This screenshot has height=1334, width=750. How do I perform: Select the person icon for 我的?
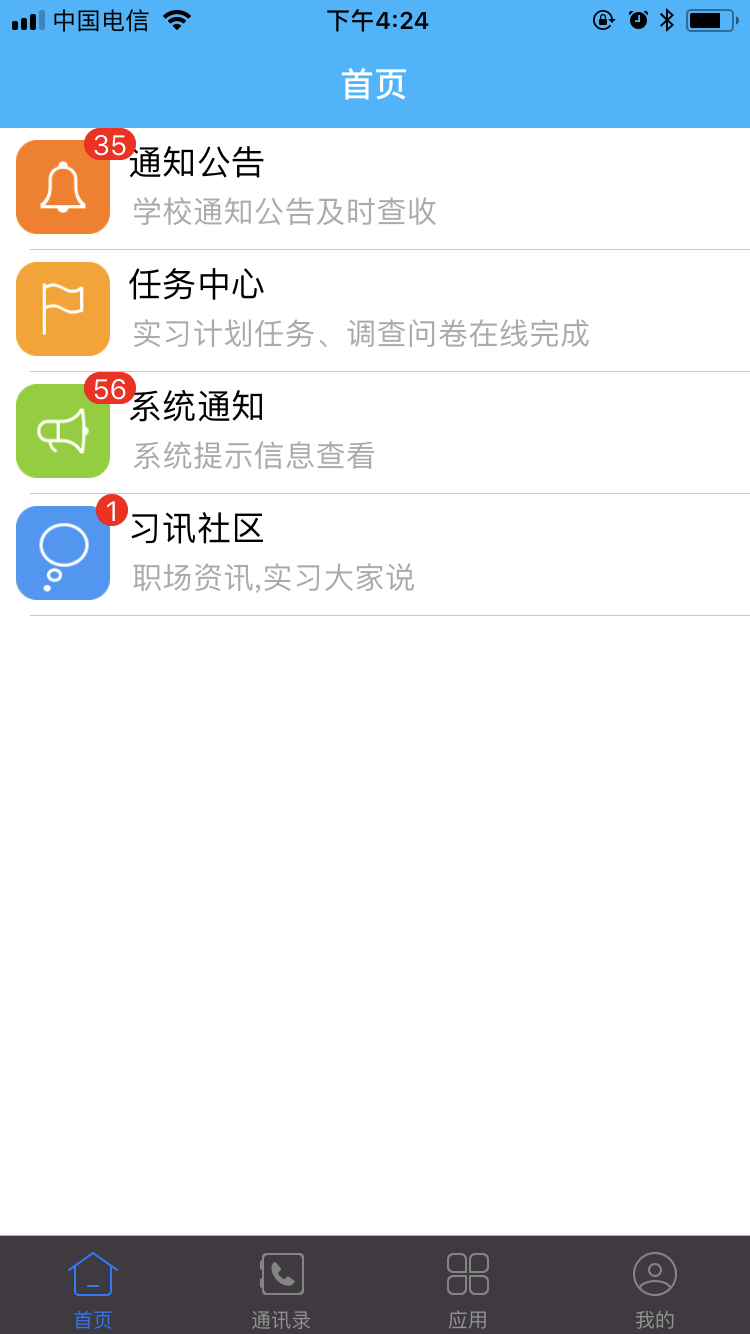tap(655, 1271)
